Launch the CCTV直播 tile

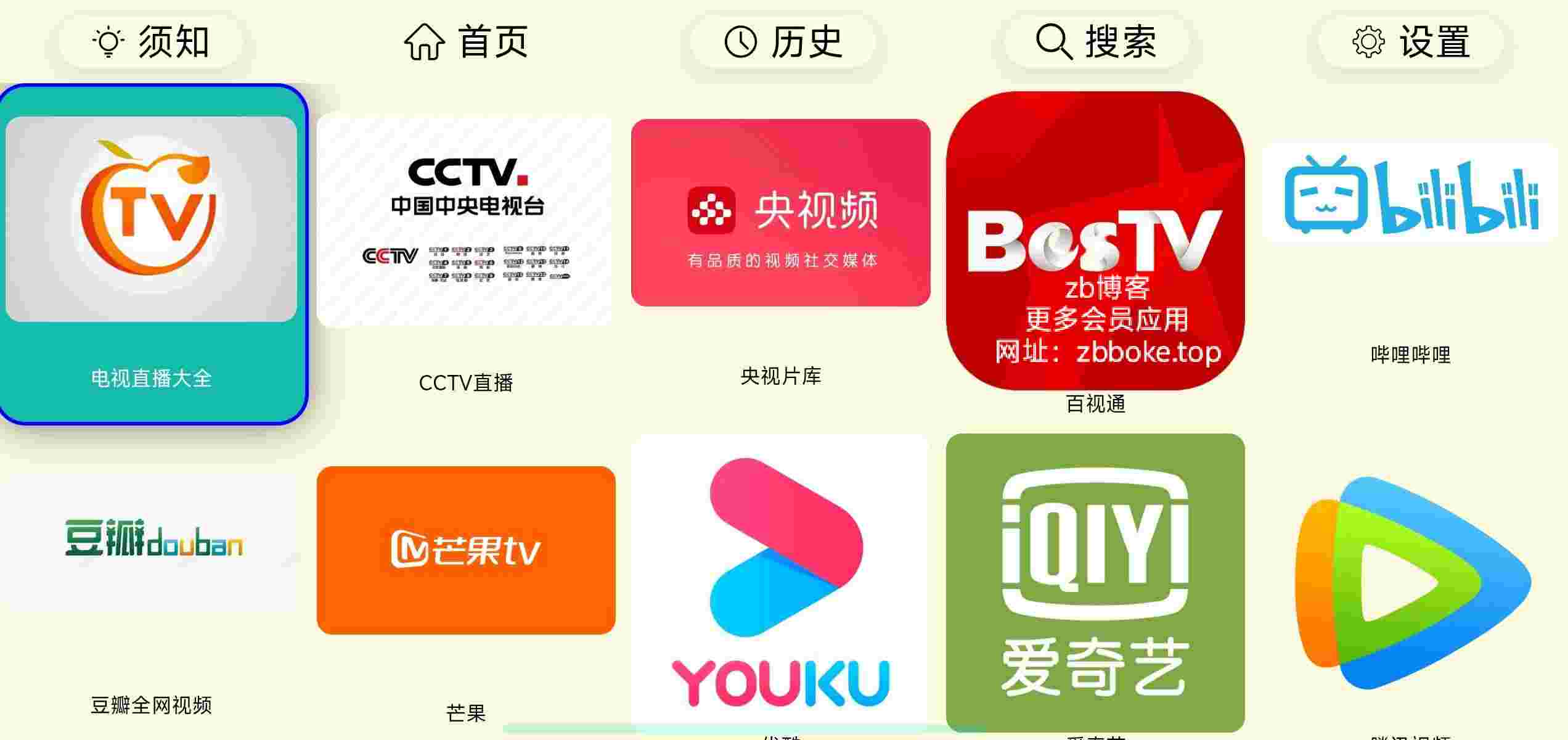[465, 221]
